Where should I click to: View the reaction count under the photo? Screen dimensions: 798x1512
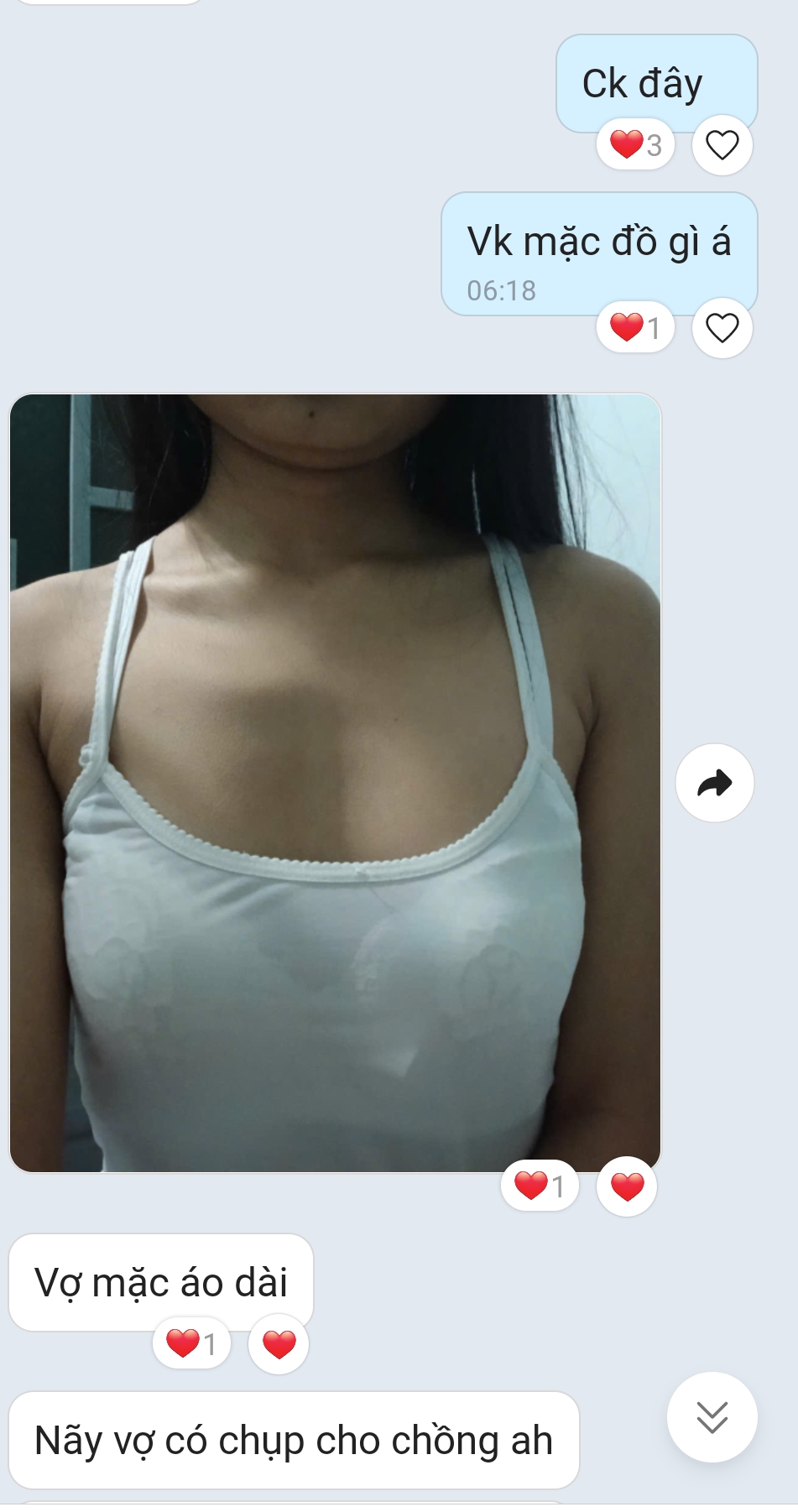coord(540,1186)
